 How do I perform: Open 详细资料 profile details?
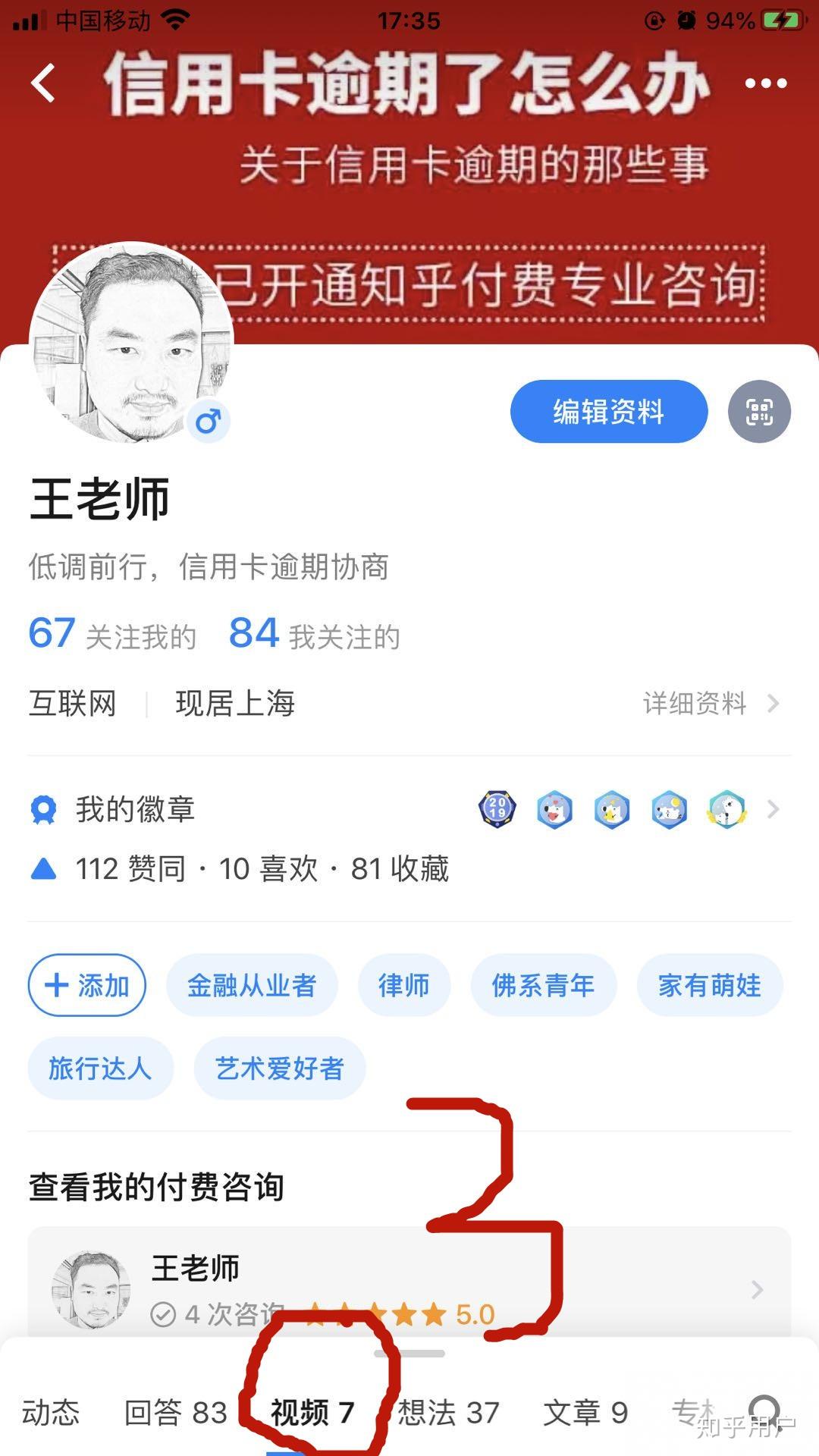pyautogui.click(x=710, y=704)
